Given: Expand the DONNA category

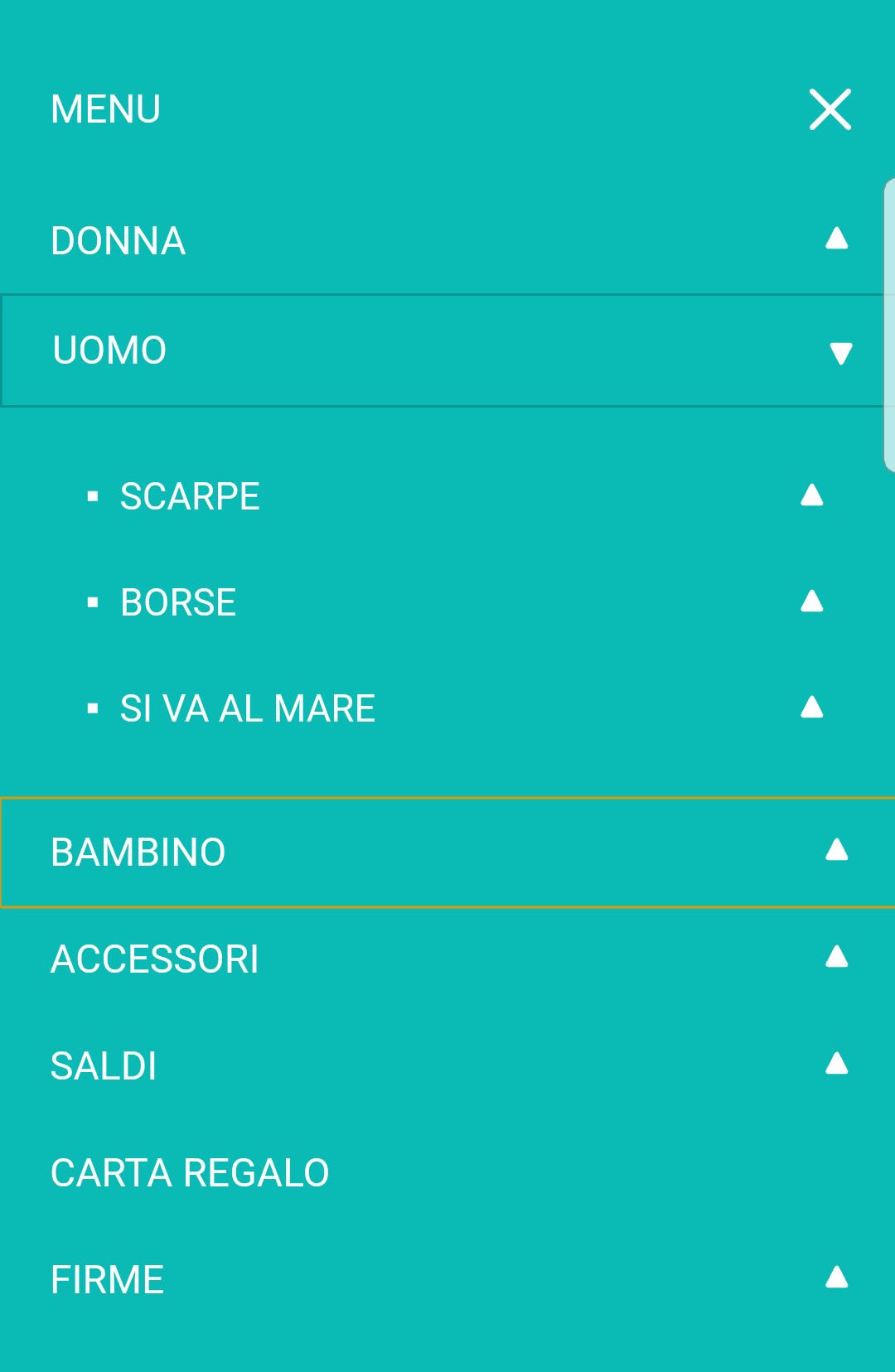Looking at the screenshot, I should click(x=836, y=239).
